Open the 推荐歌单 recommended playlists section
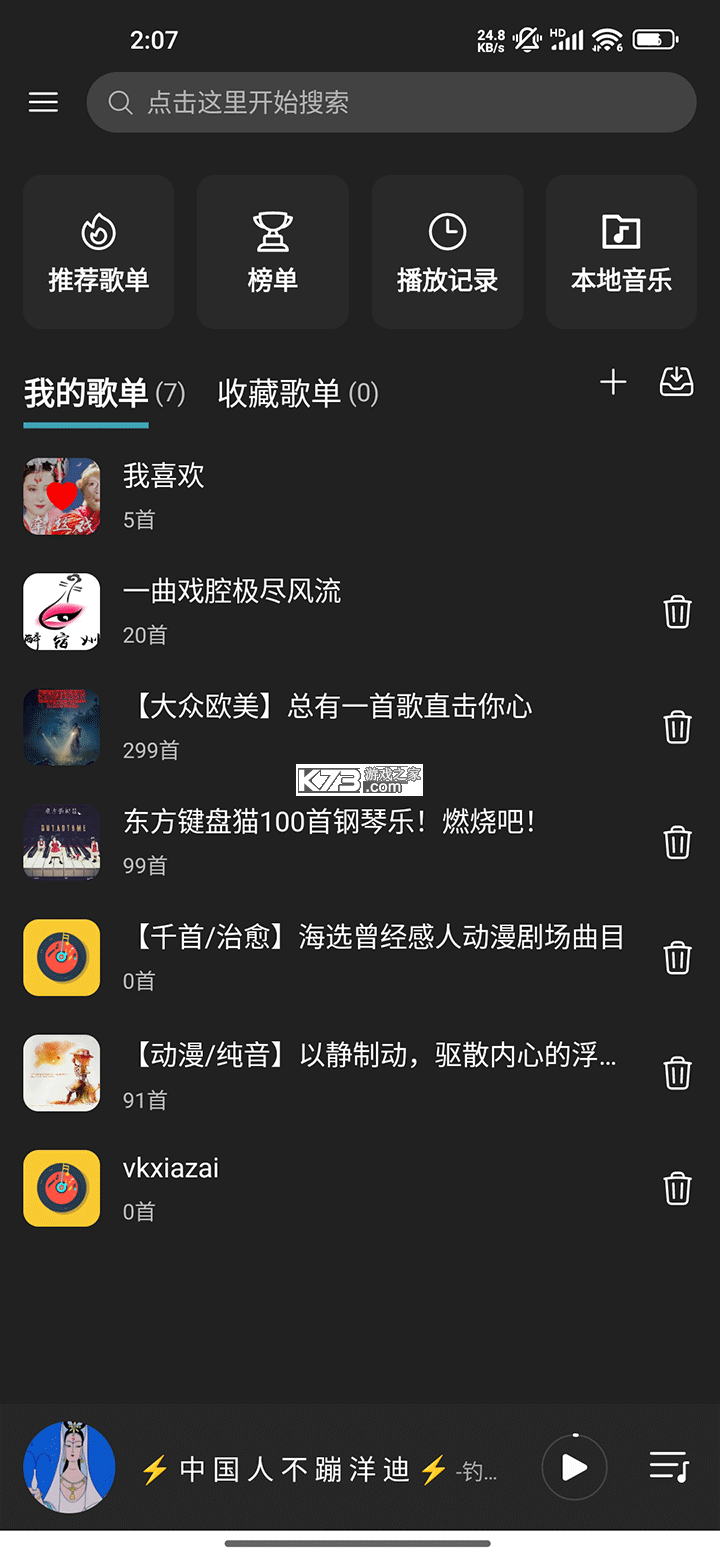Screen dimensions: 720x1560 tap(98, 251)
